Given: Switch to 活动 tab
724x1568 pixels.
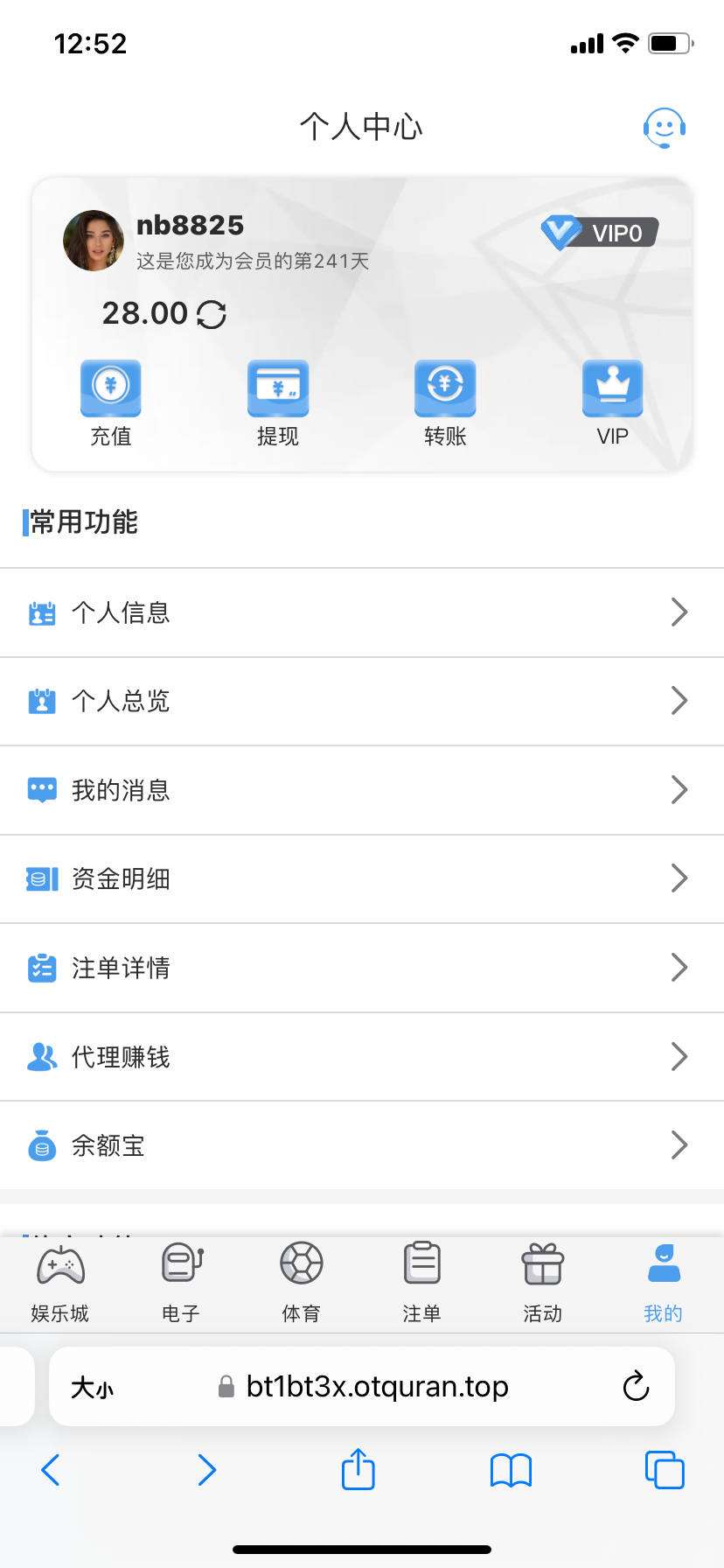Looking at the screenshot, I should (x=542, y=1283).
